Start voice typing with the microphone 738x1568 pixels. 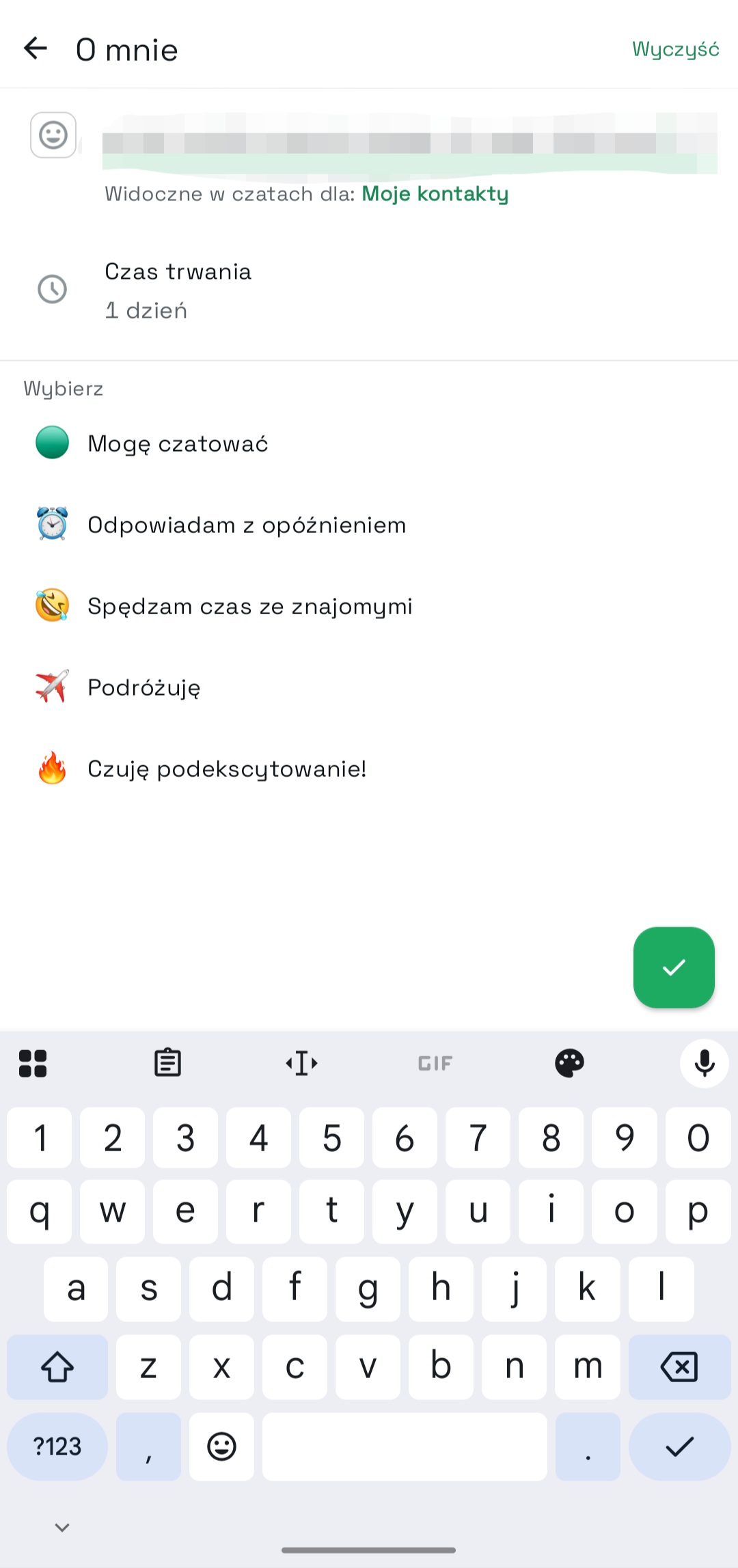pos(704,1063)
